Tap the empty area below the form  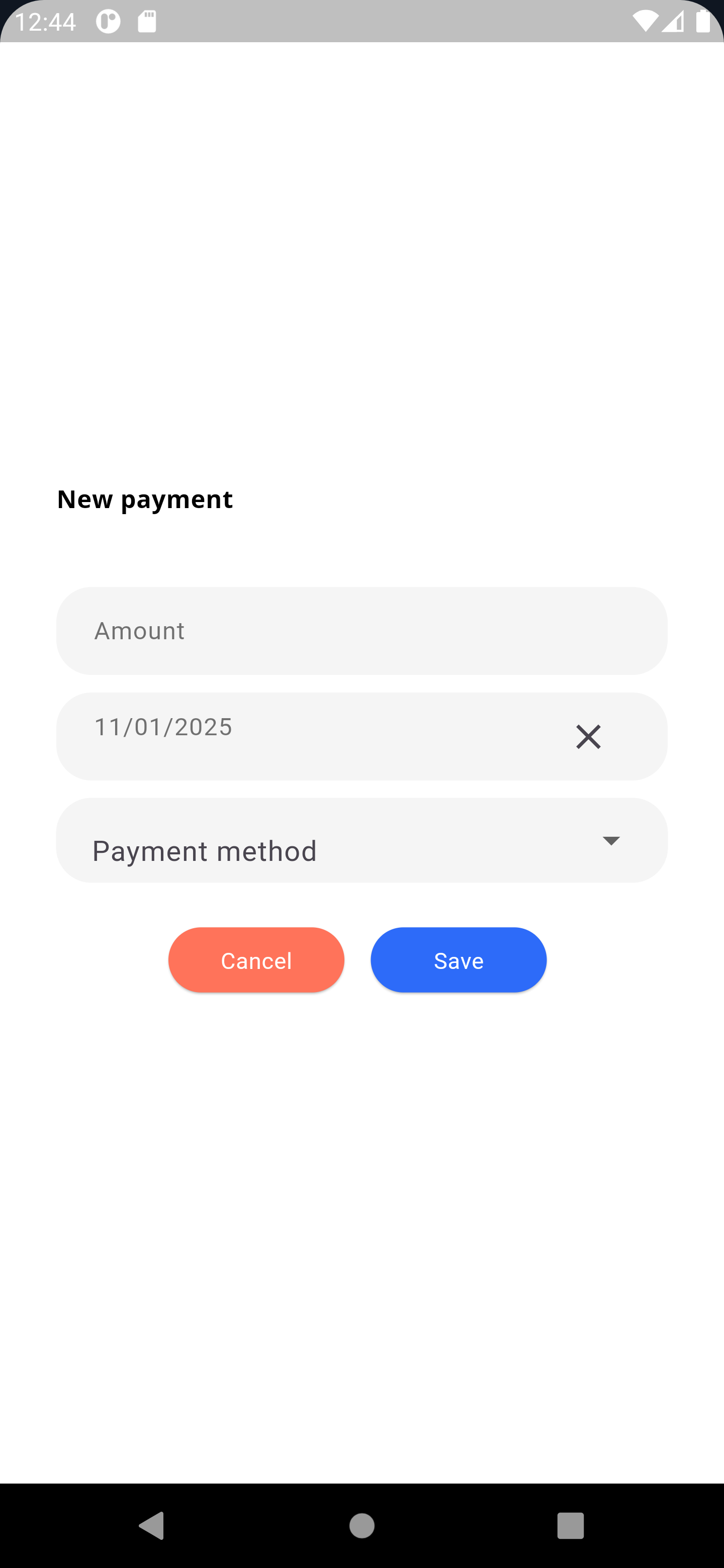click(x=361, y=1217)
